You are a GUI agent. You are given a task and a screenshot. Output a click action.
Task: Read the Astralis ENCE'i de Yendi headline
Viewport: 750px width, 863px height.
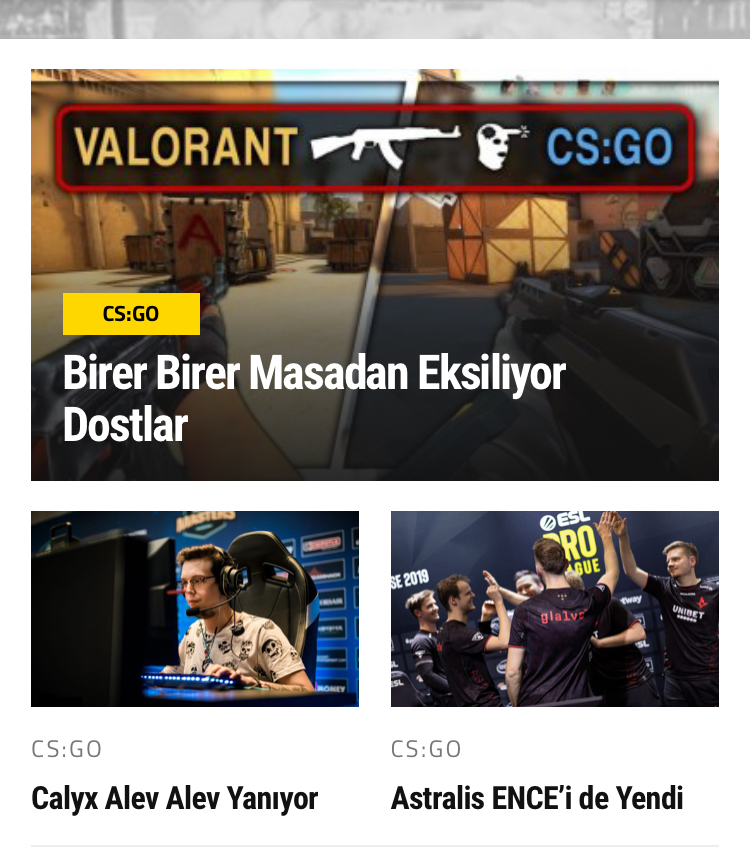536,798
